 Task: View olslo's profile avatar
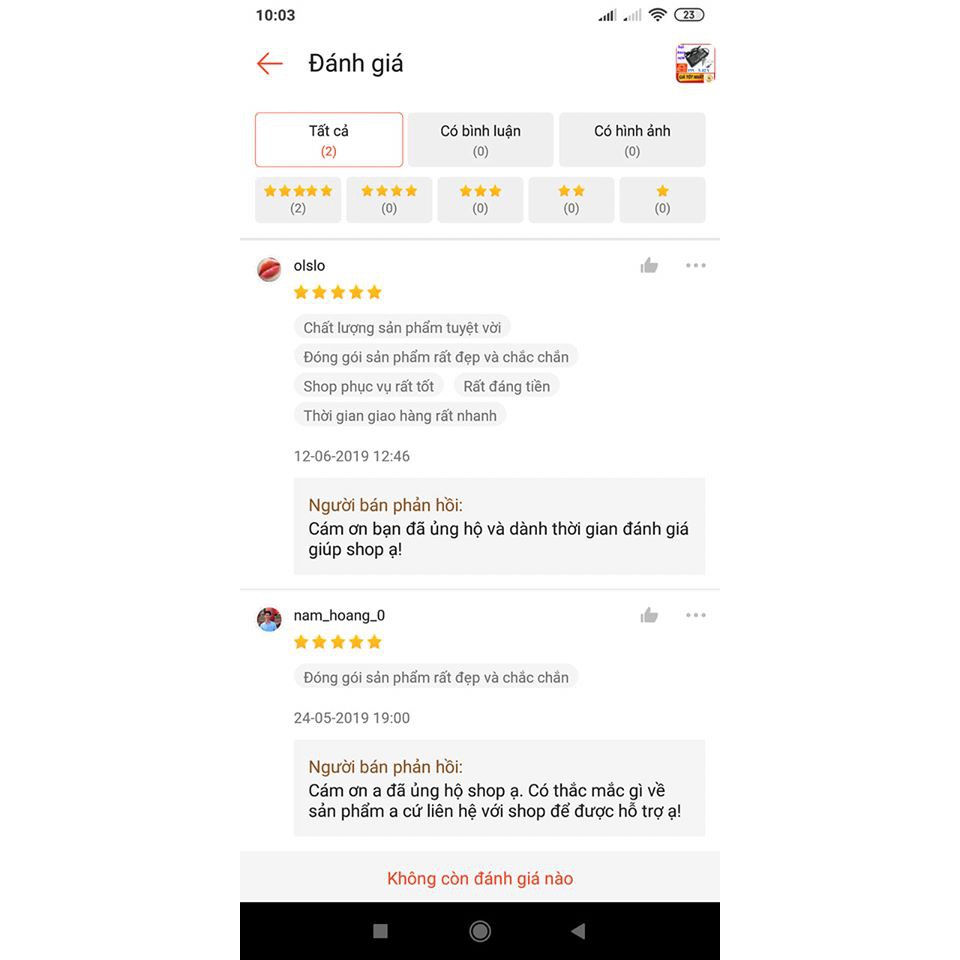point(269,270)
